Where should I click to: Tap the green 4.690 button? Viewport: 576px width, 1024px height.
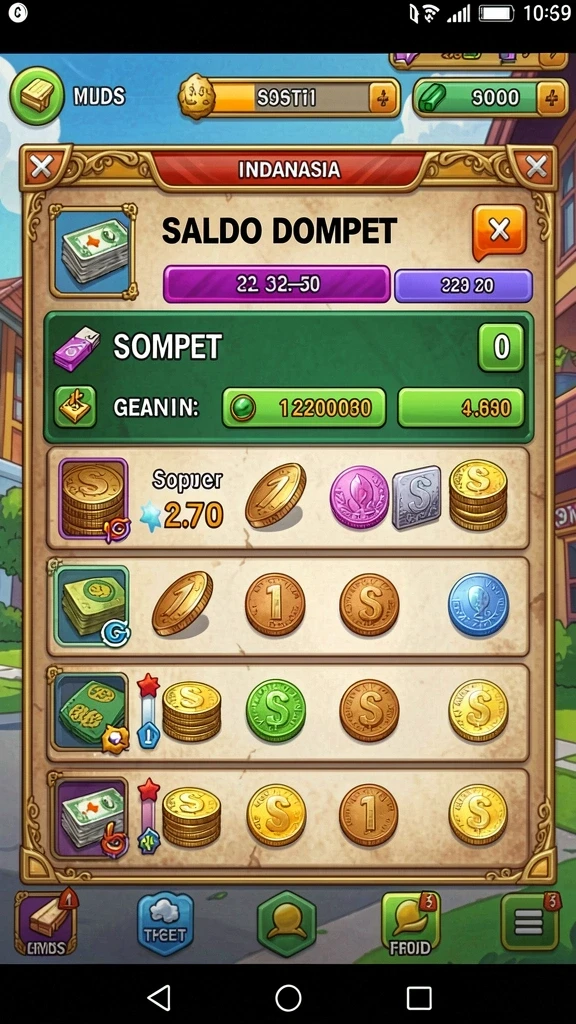(461, 408)
